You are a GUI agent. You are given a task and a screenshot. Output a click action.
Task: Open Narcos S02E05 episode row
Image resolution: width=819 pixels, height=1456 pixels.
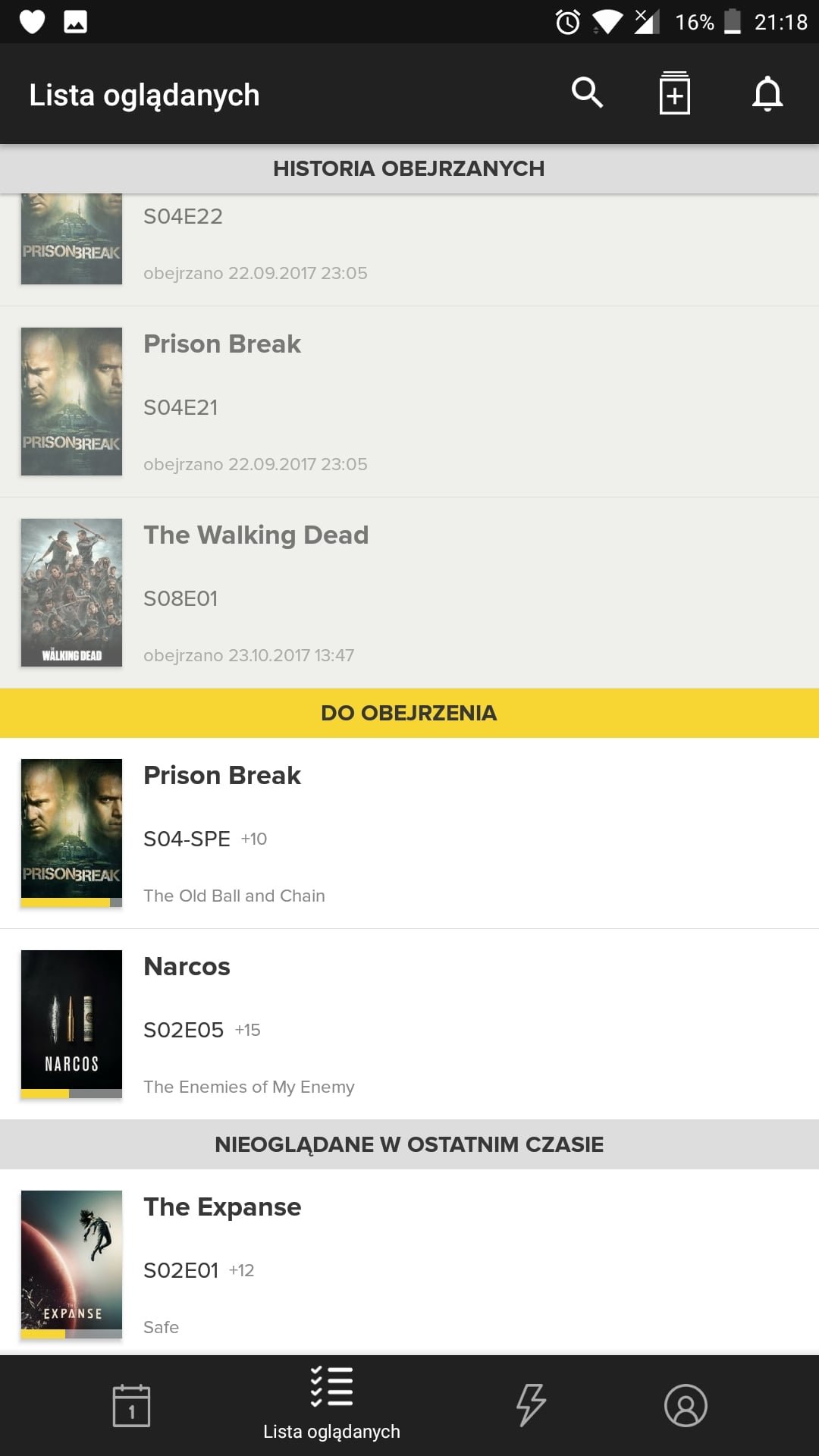click(409, 1025)
